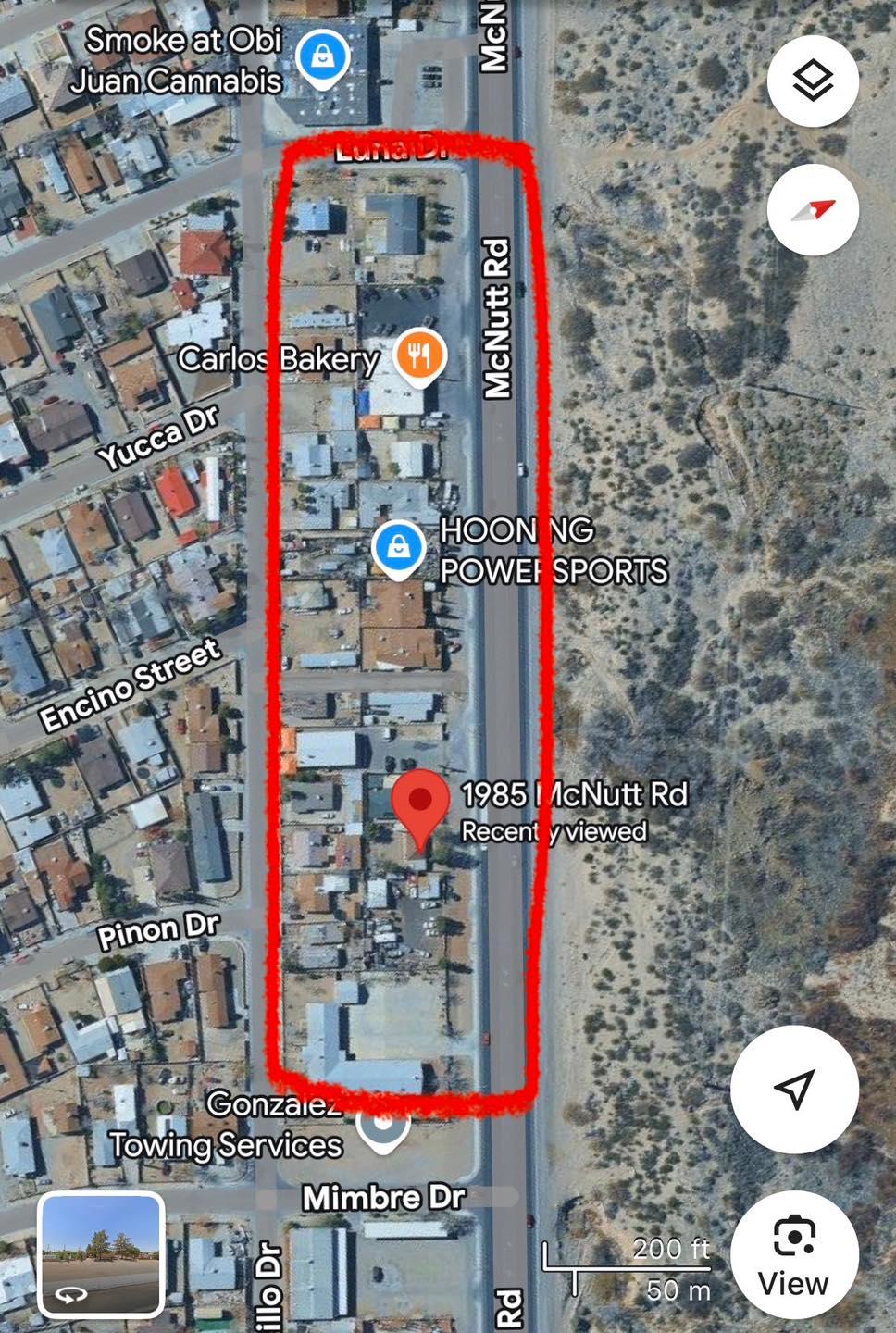The height and width of the screenshot is (1333, 896).
Task: Select the Luna Dr street label
Action: [389, 148]
